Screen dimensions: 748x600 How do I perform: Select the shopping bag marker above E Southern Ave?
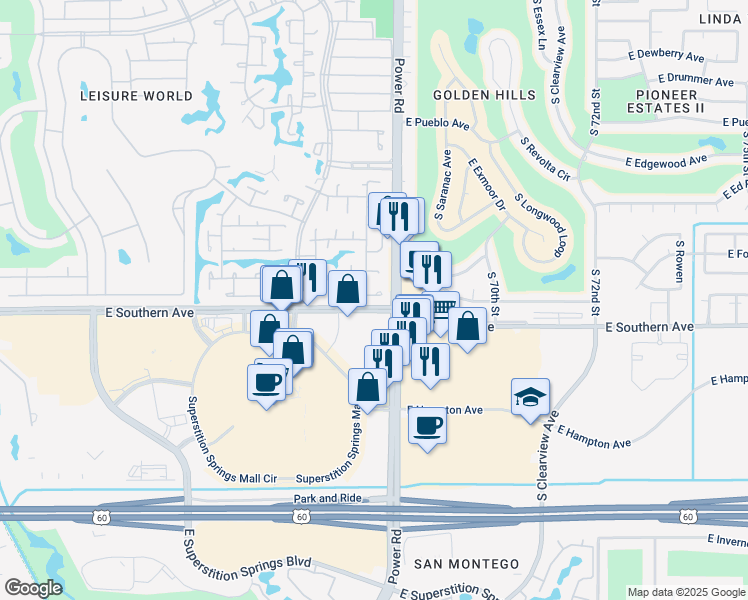click(347, 290)
